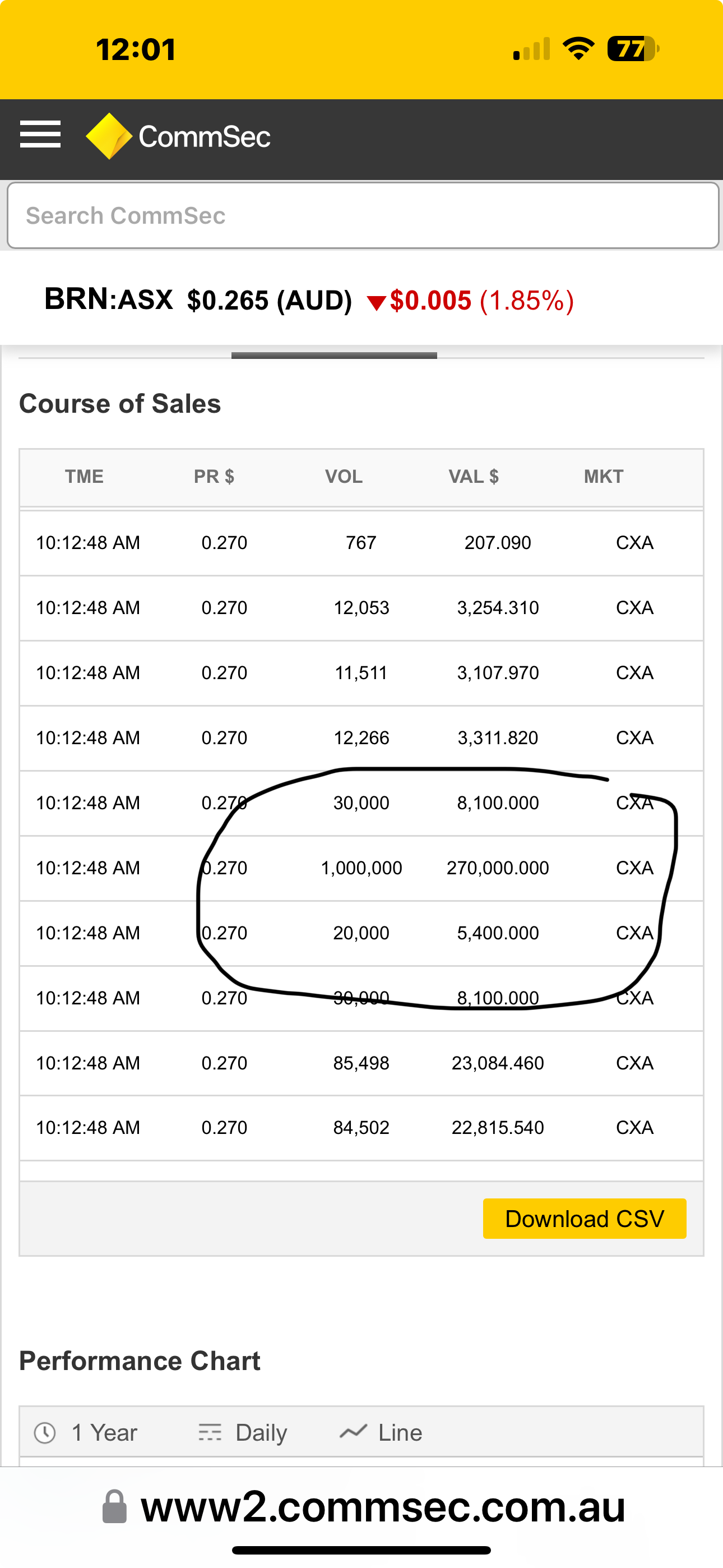This screenshot has width=723, height=1568.
Task: Open the hamburger menu
Action: coord(40,135)
